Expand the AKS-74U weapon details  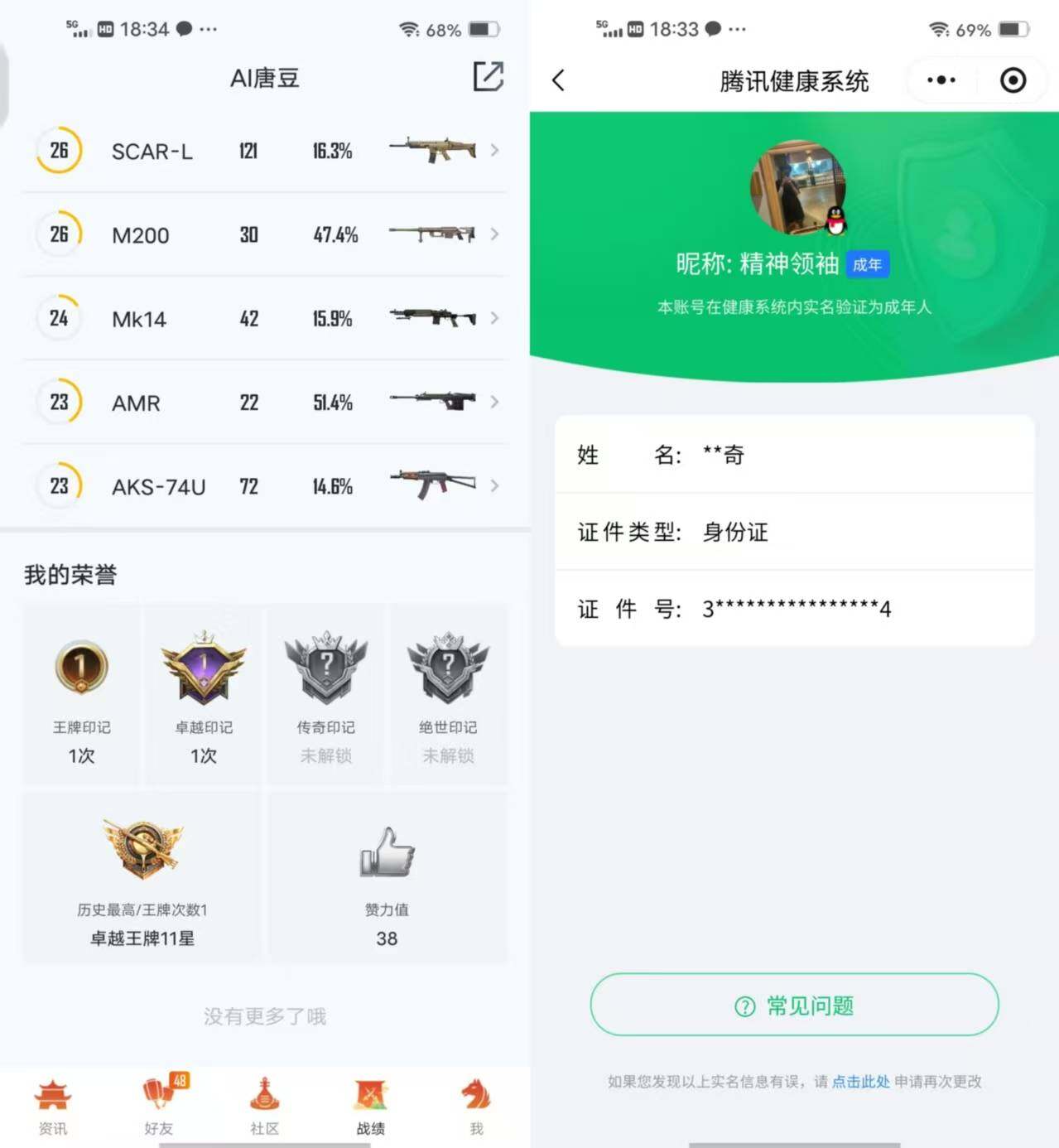(x=495, y=486)
